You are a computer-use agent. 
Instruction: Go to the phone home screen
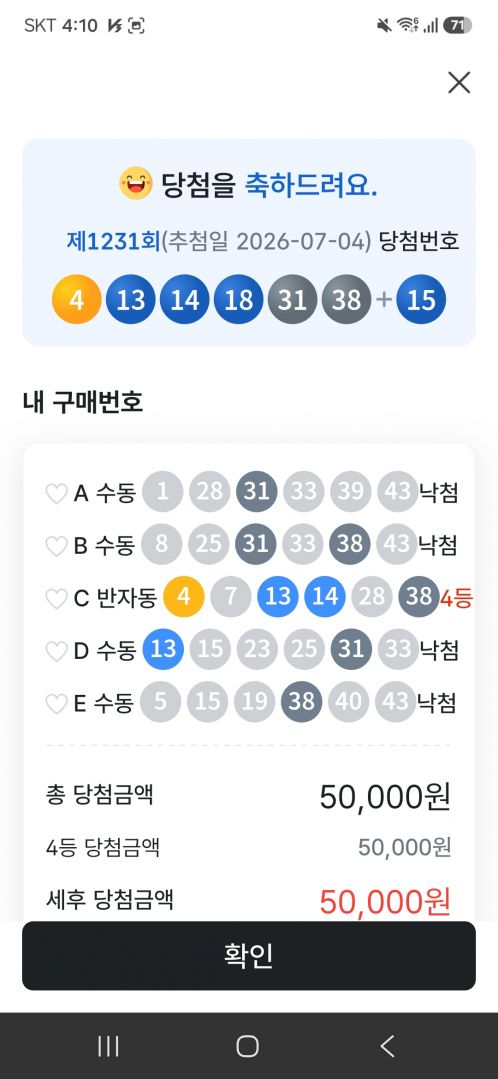coord(248,1046)
